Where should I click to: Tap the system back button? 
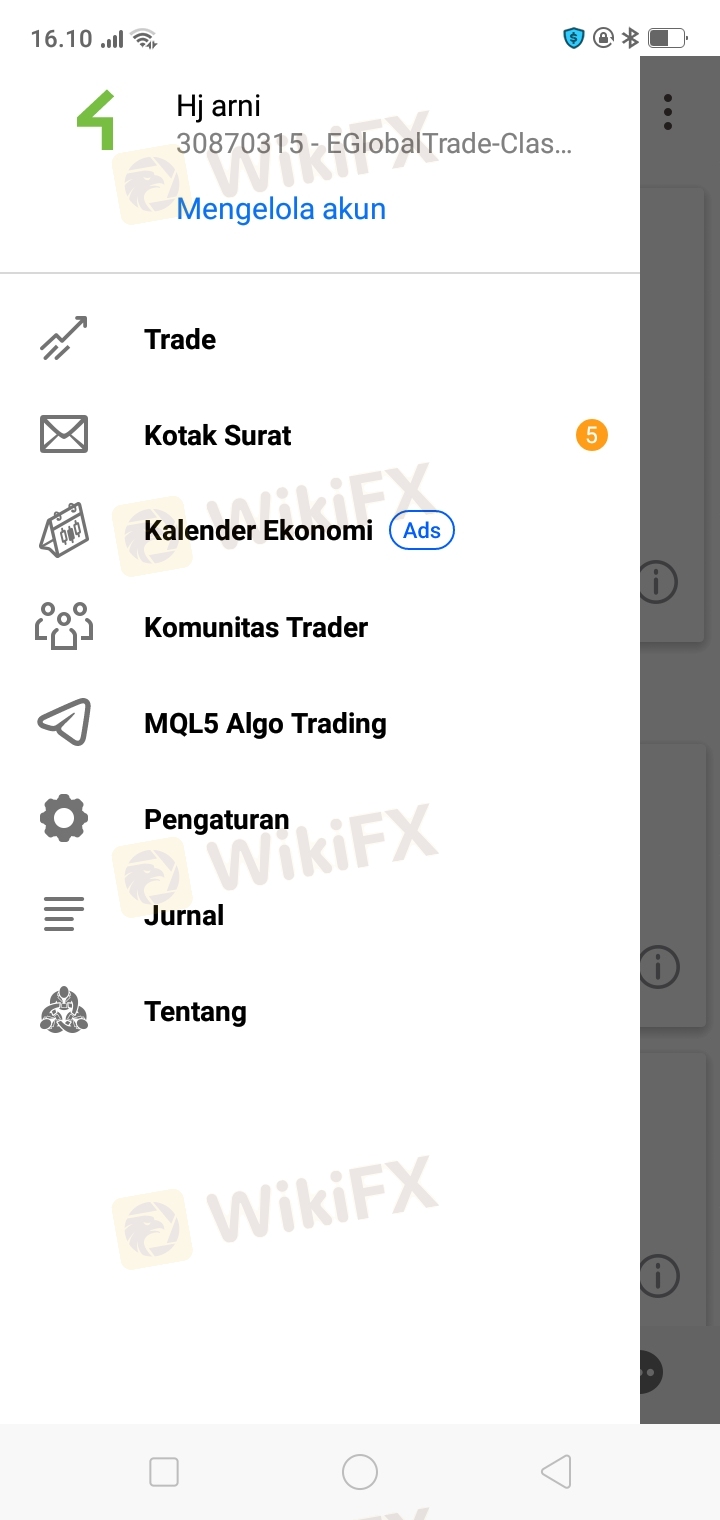[556, 1472]
